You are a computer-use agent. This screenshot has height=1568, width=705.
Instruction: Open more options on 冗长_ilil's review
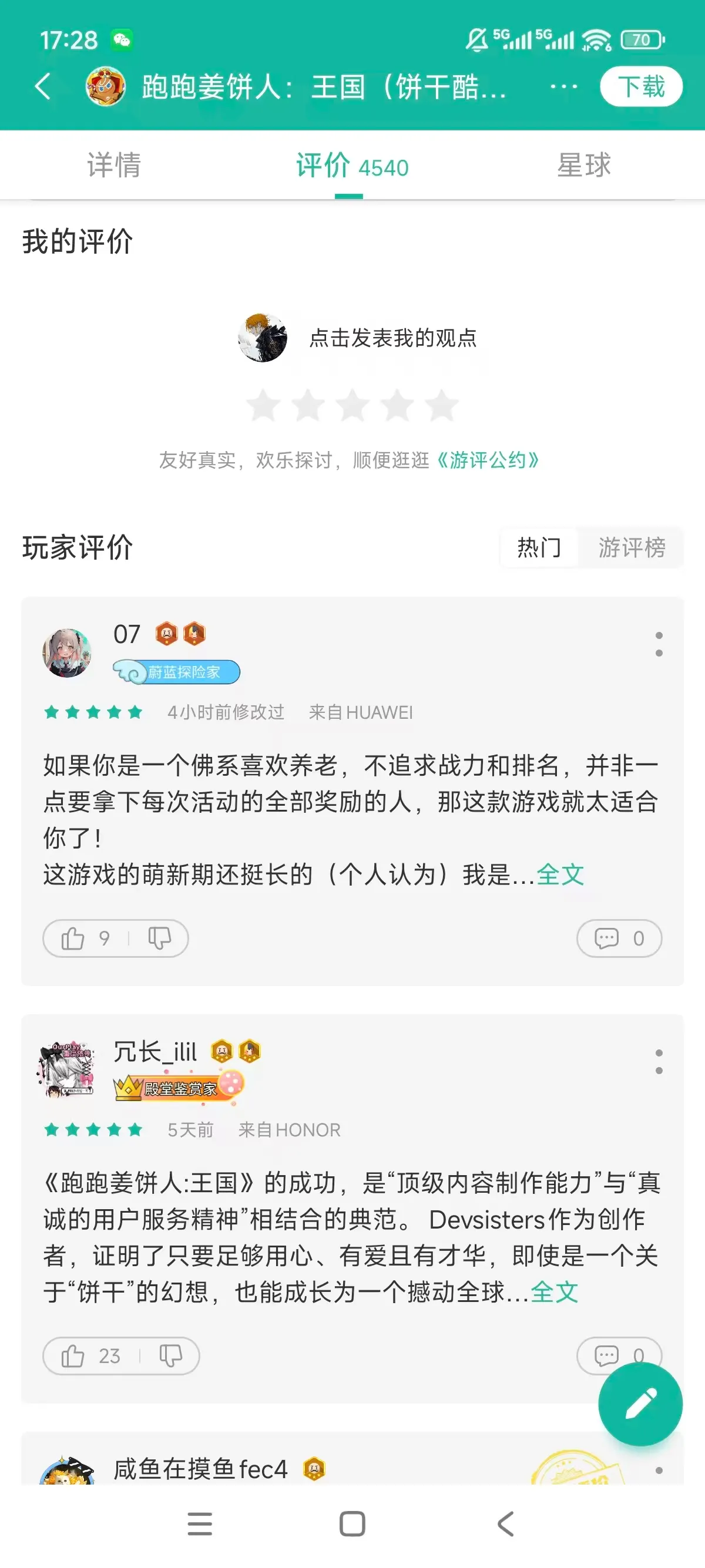tap(658, 1062)
